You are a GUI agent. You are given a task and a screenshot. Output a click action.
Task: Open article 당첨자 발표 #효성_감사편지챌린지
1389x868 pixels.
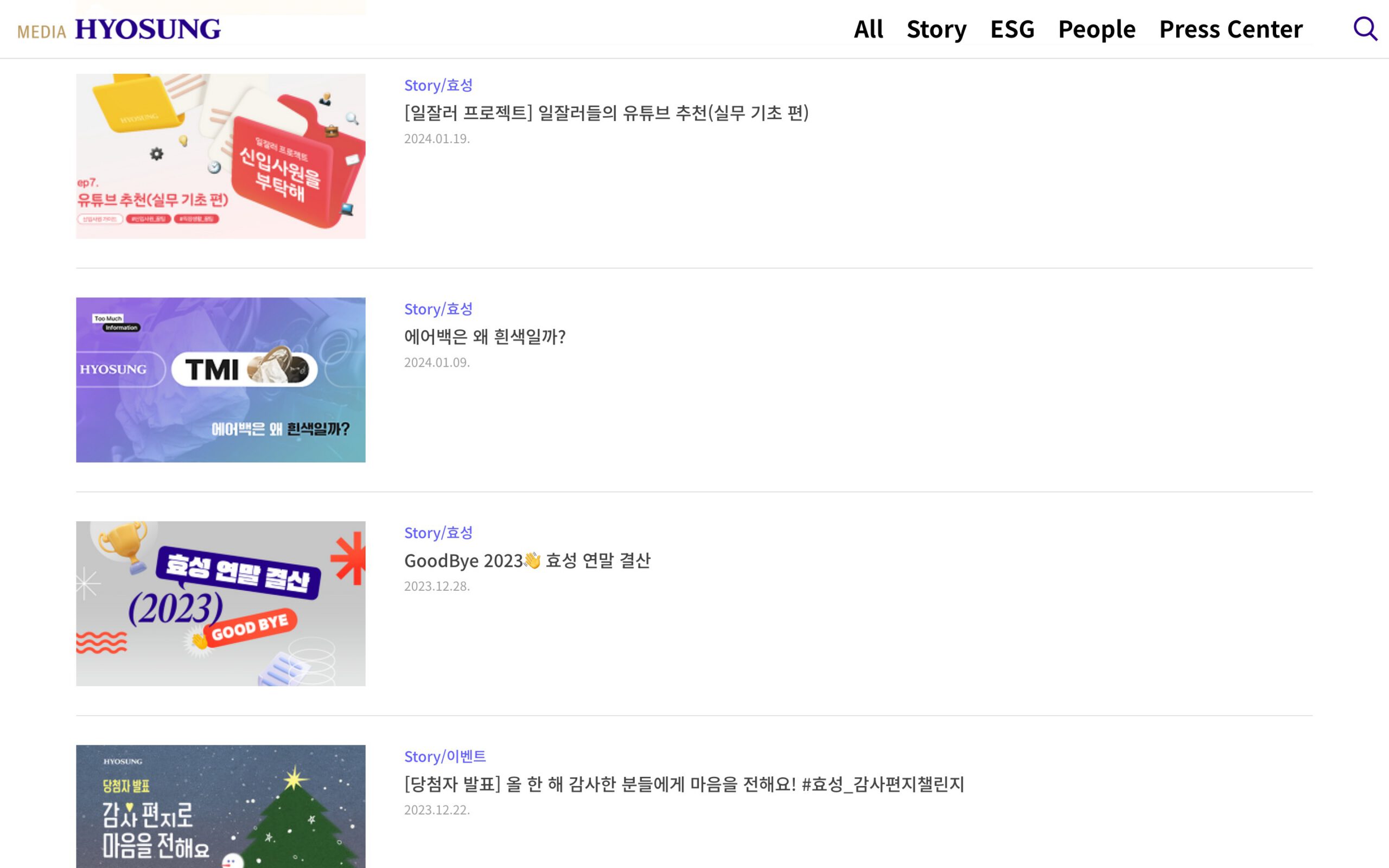coord(684,784)
